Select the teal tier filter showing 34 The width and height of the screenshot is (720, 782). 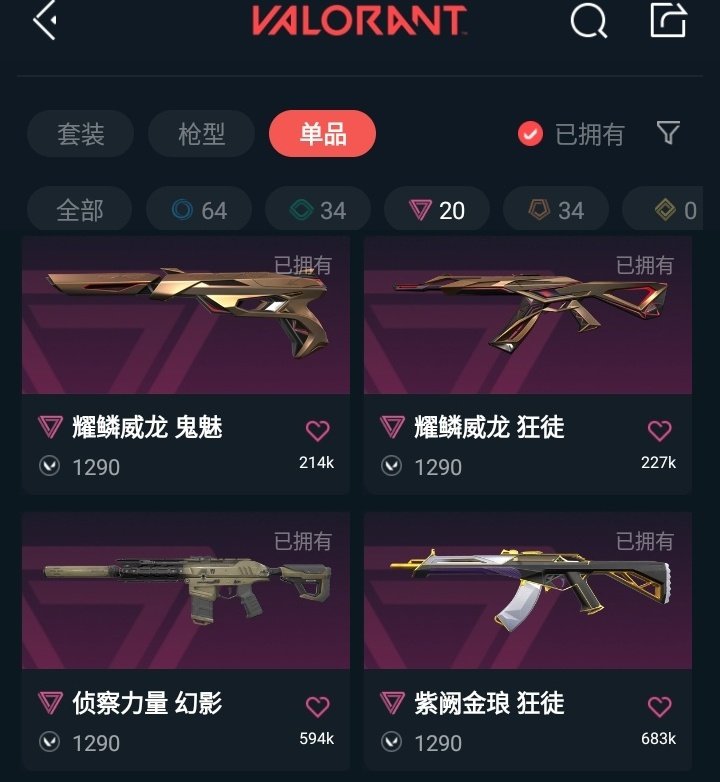[317, 210]
